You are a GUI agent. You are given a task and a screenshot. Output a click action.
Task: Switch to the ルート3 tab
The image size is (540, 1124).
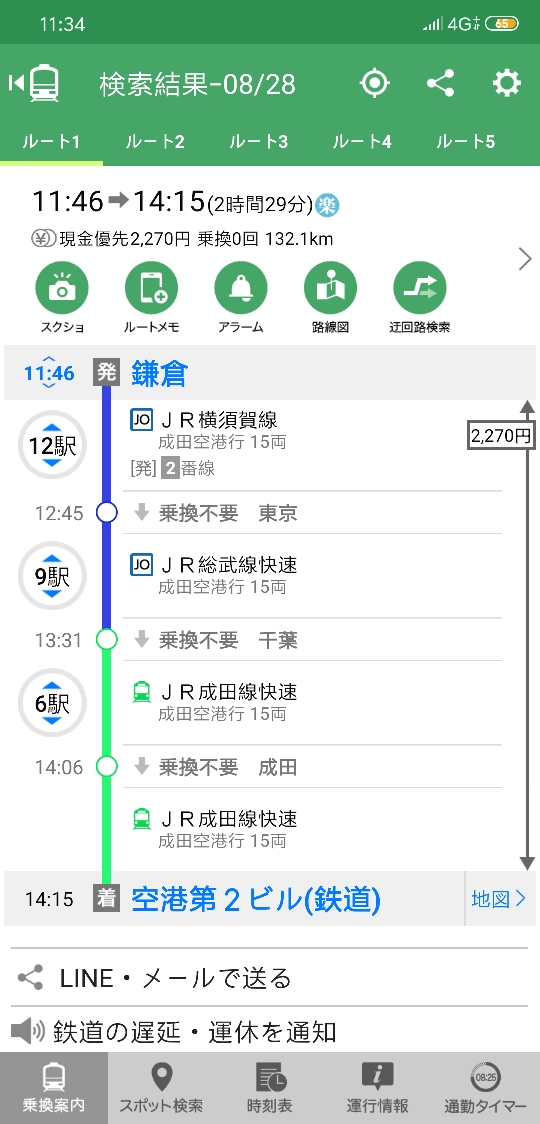(258, 142)
